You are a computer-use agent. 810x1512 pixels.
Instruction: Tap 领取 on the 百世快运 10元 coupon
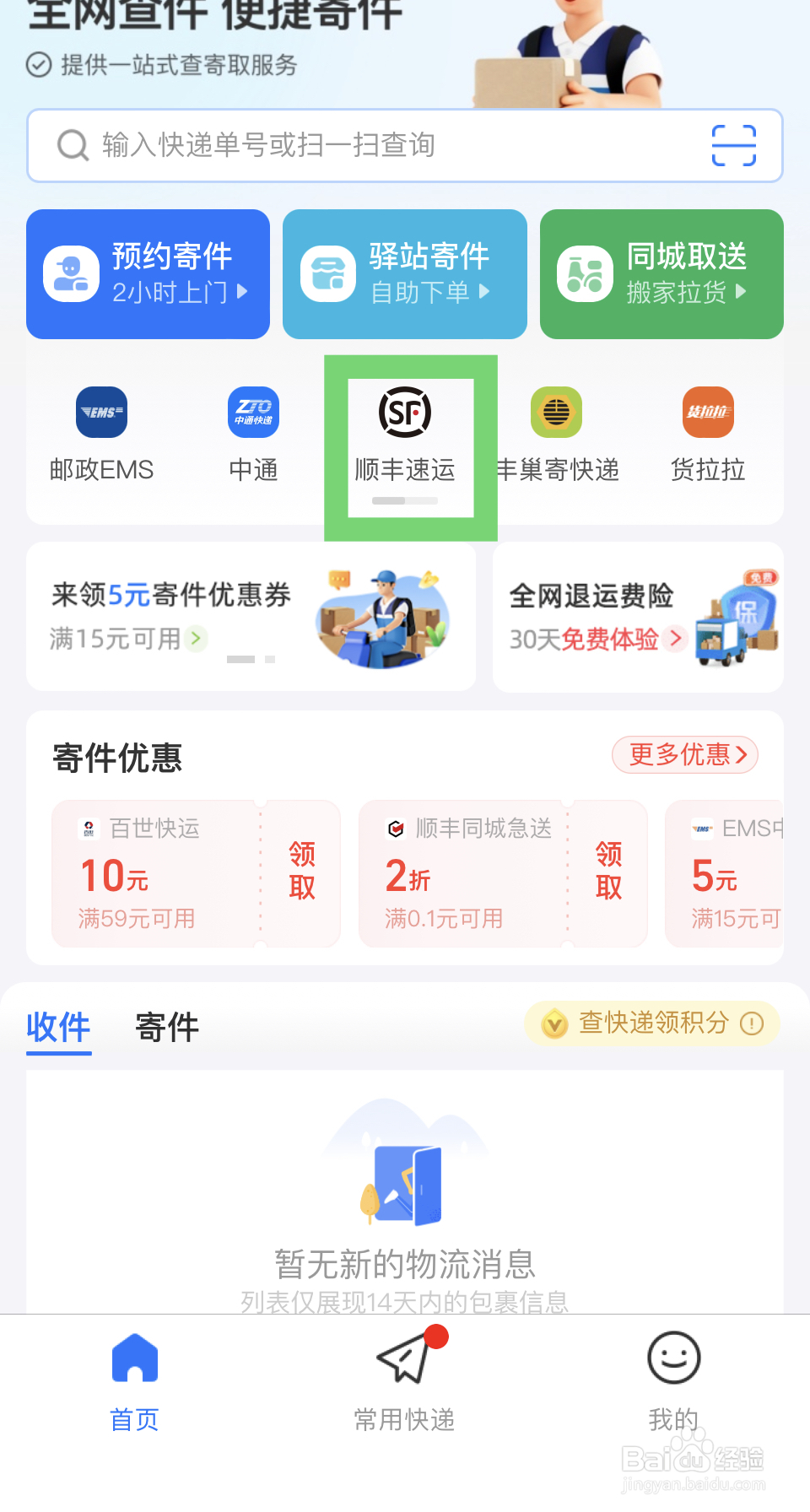tap(300, 873)
